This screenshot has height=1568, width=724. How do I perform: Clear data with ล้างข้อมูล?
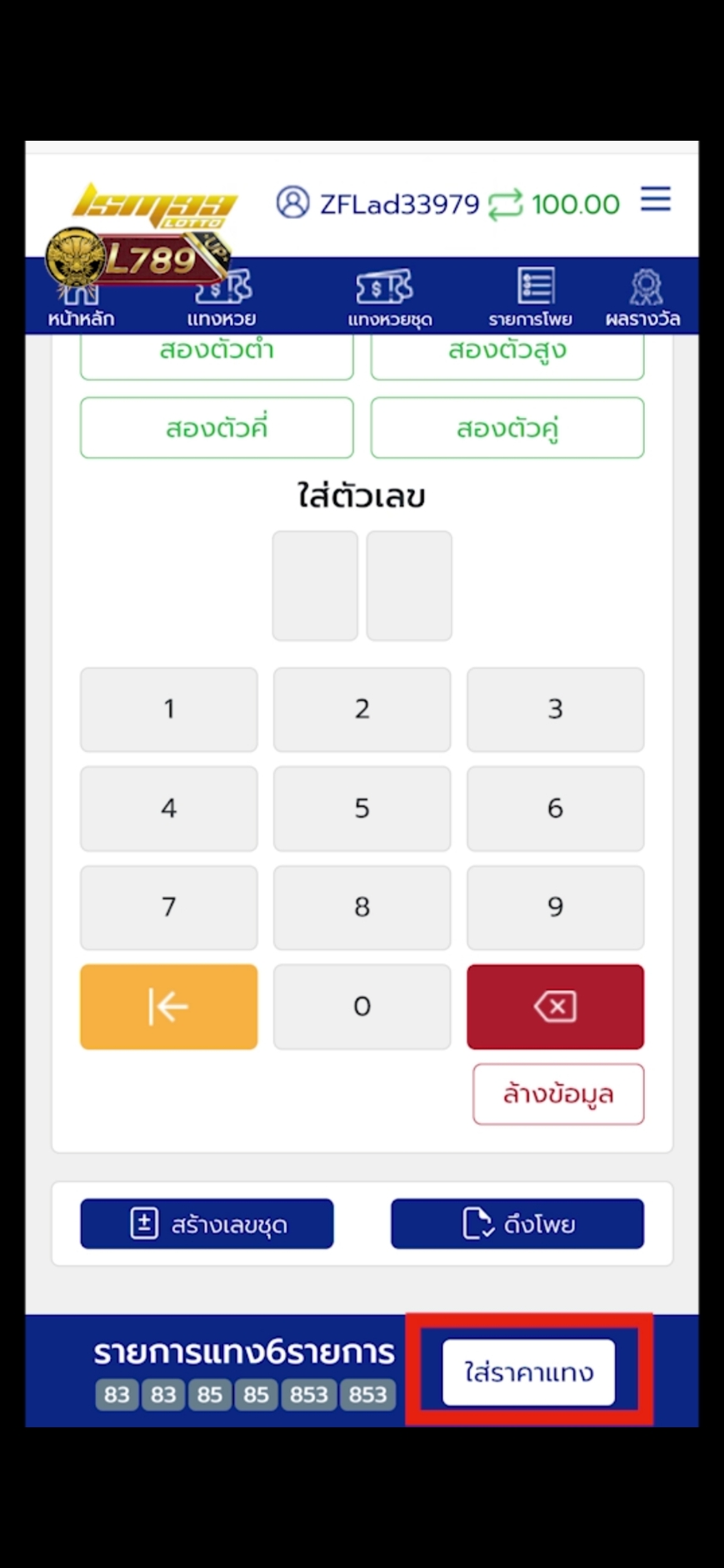pos(558,1093)
